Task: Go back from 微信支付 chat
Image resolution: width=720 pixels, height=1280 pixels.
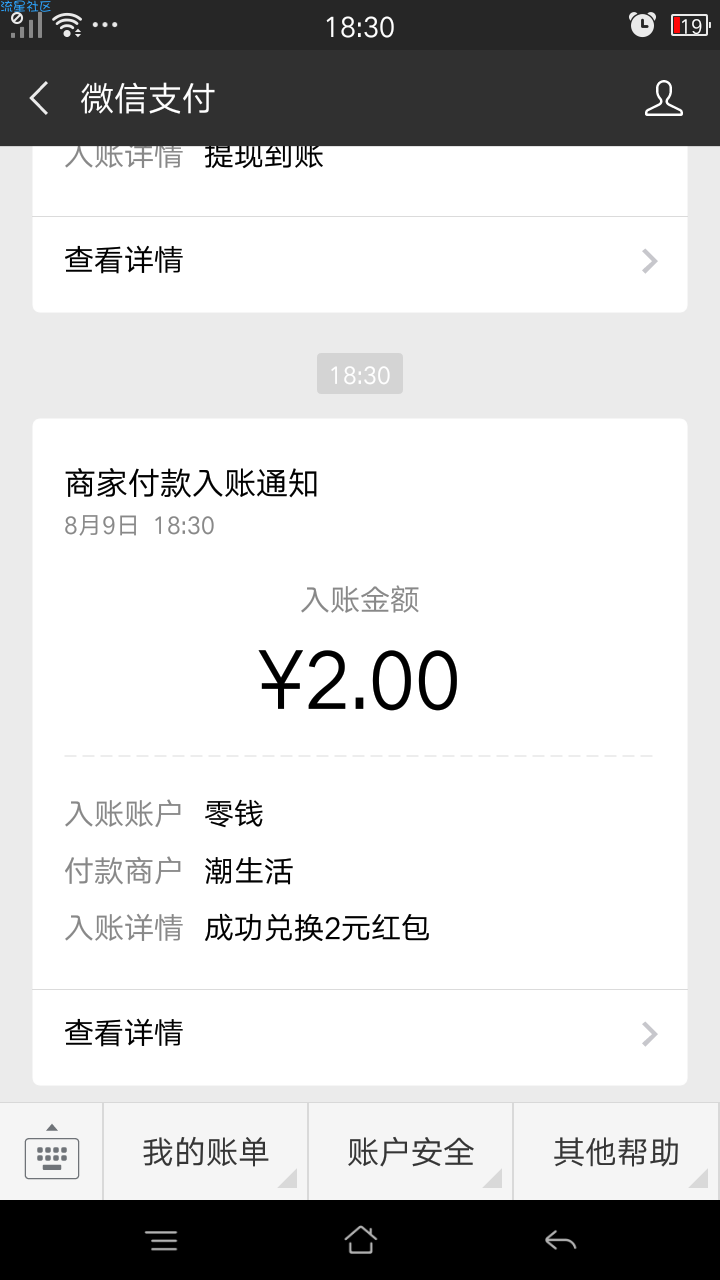Action: (x=39, y=99)
